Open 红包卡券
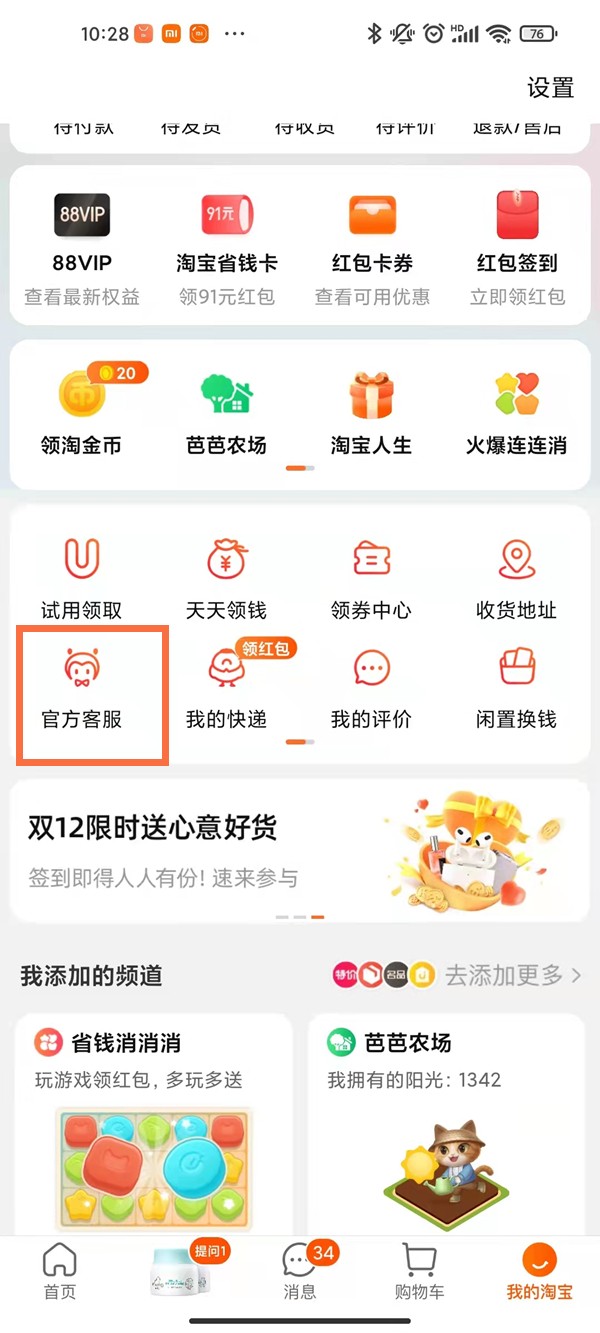Screen dimensions: 600x1333 (x=372, y=245)
